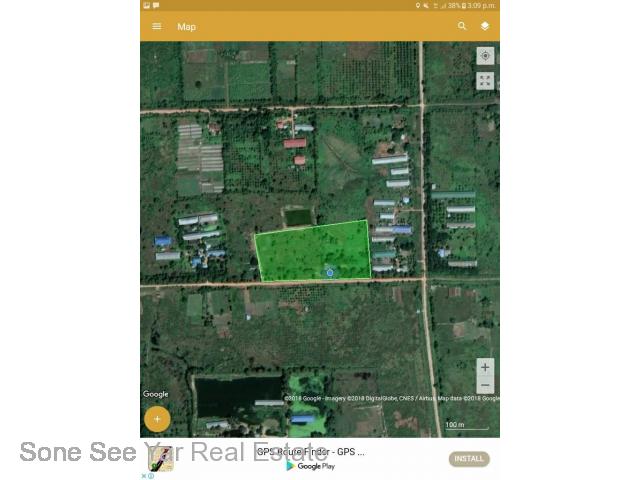
Task: Zoom in on the map
Action: 485,367
